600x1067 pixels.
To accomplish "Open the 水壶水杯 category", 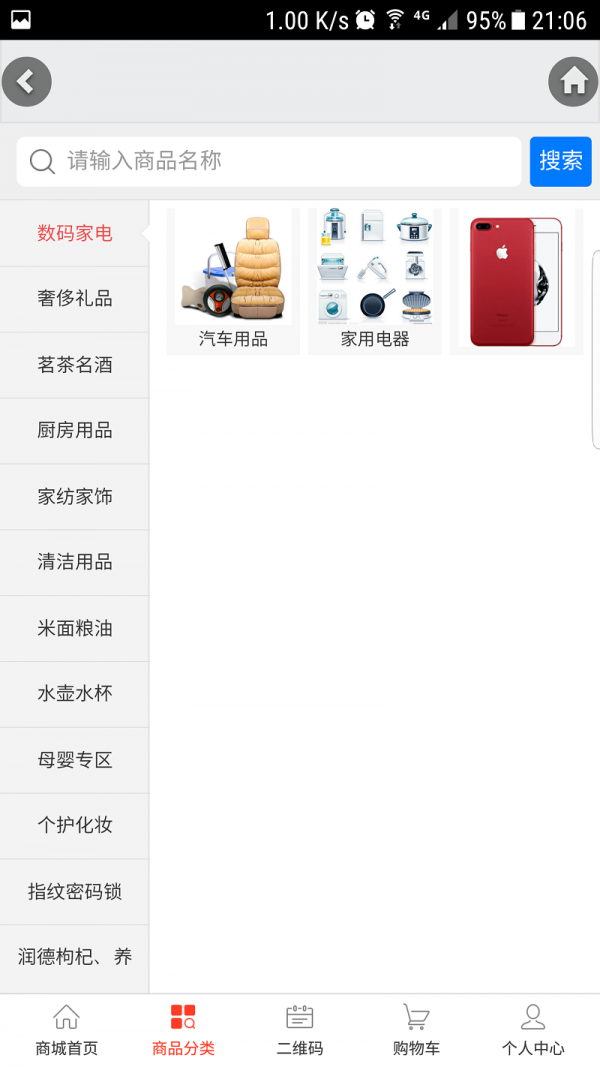I will [x=75, y=694].
